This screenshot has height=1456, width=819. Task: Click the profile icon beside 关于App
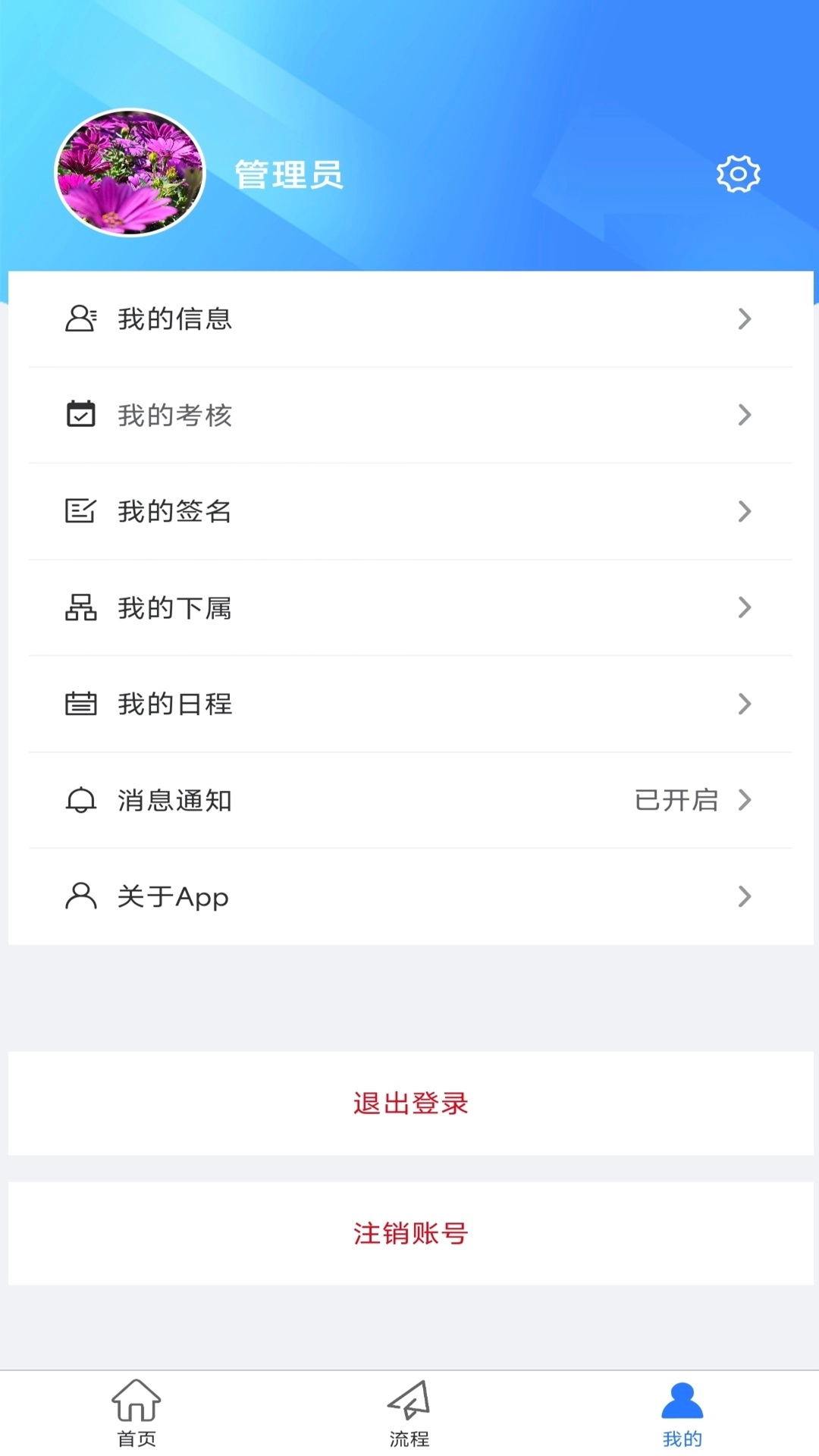(80, 897)
